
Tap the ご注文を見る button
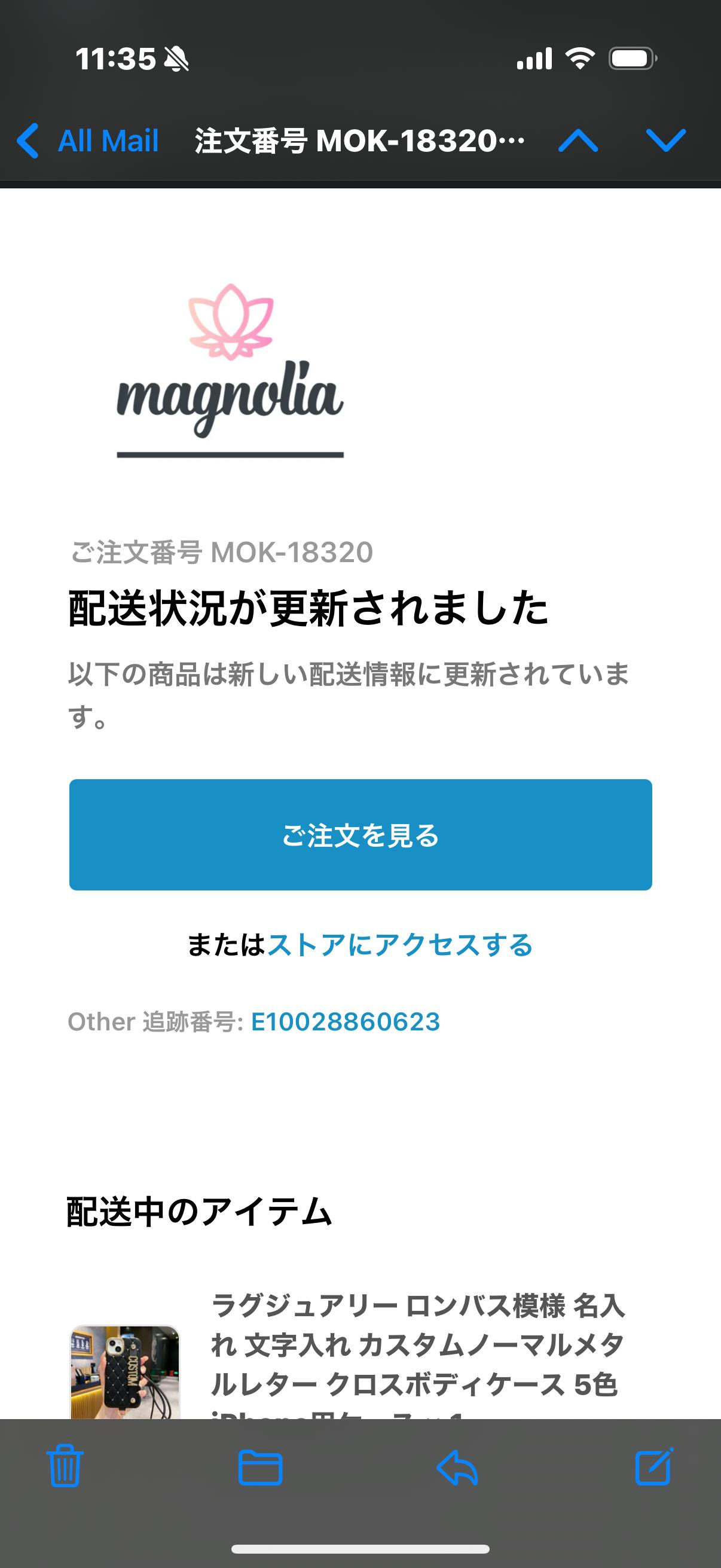coord(360,834)
